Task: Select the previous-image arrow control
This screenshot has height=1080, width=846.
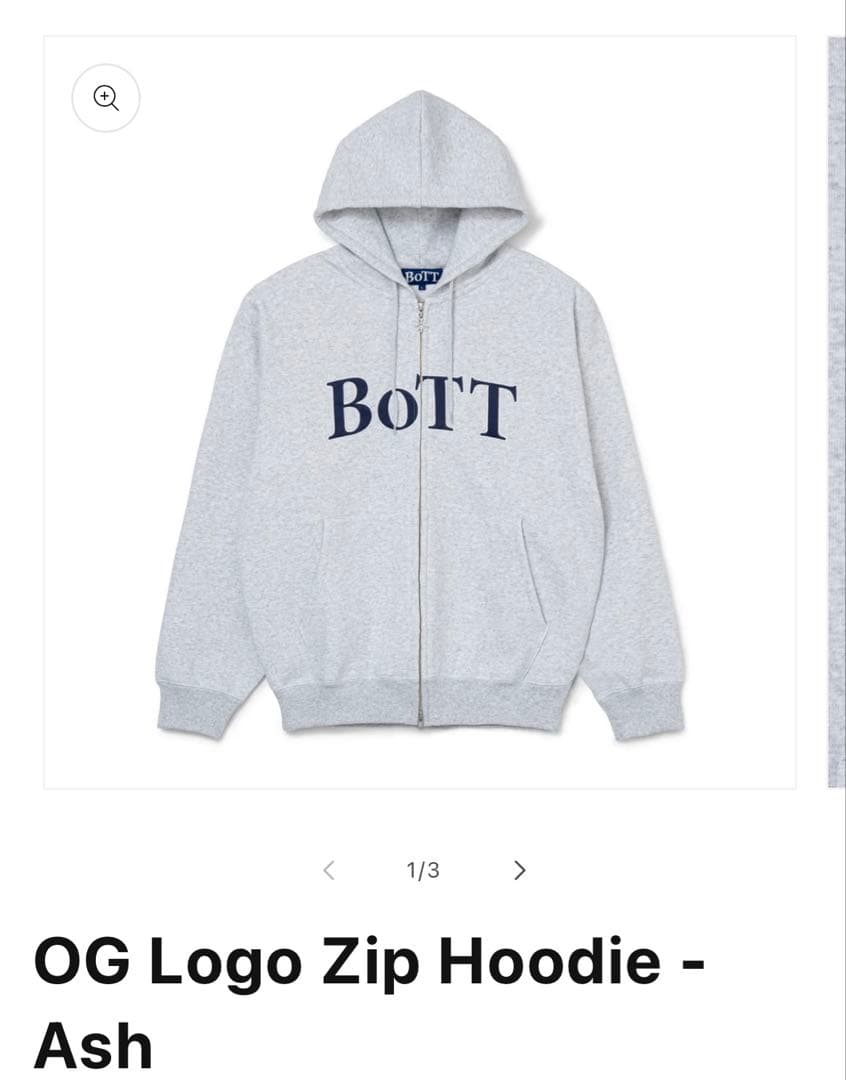Action: pyautogui.click(x=328, y=871)
